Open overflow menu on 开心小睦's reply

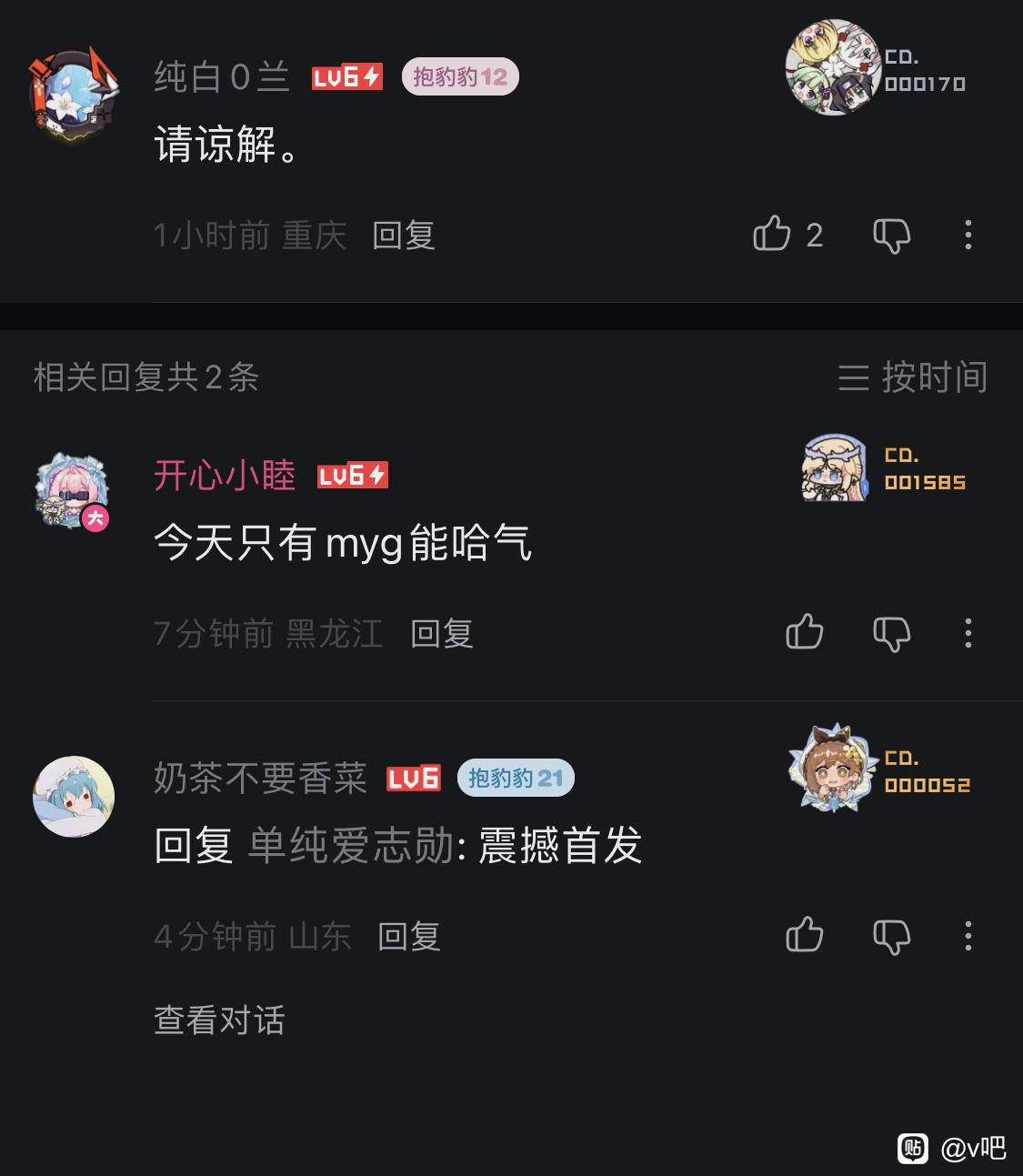[968, 633]
